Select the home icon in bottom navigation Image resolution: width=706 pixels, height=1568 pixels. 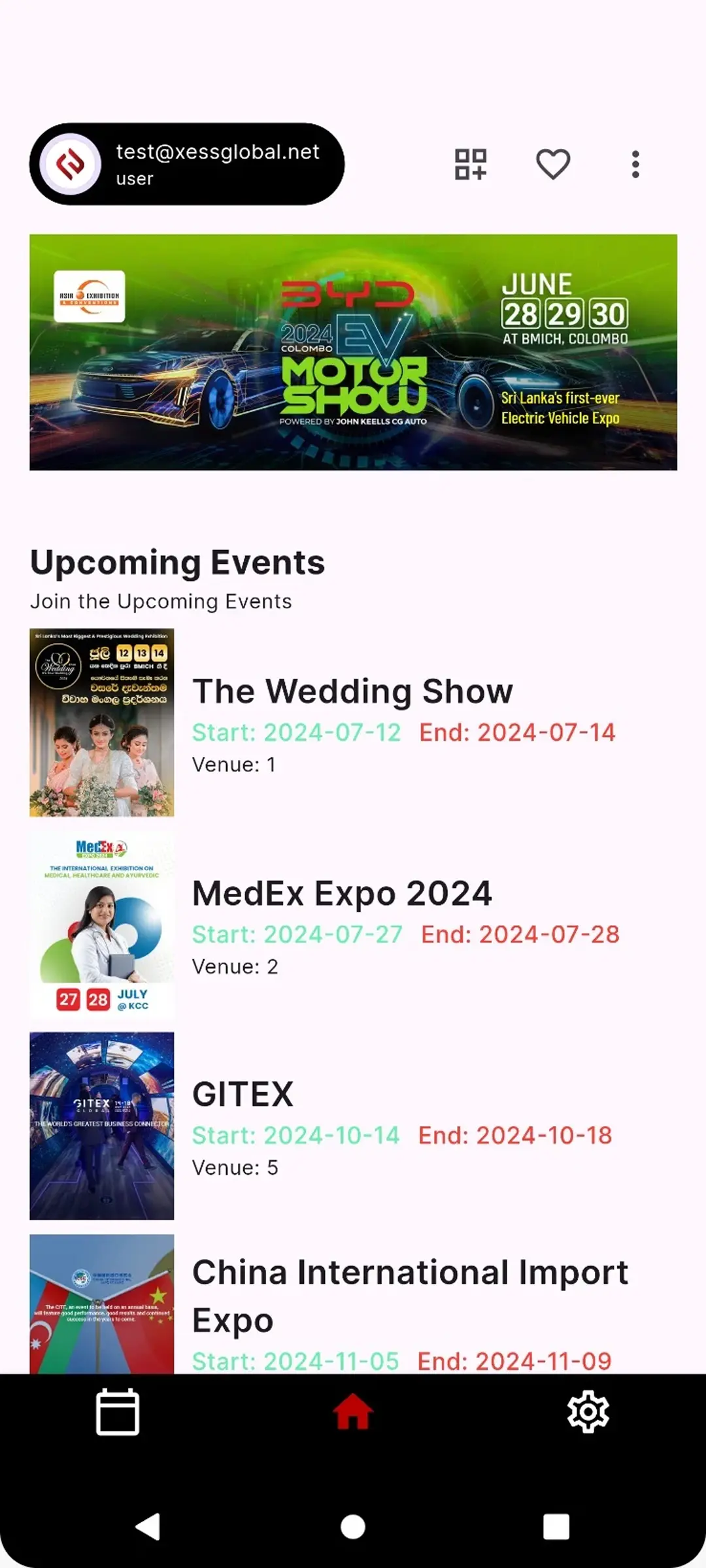tap(352, 1411)
